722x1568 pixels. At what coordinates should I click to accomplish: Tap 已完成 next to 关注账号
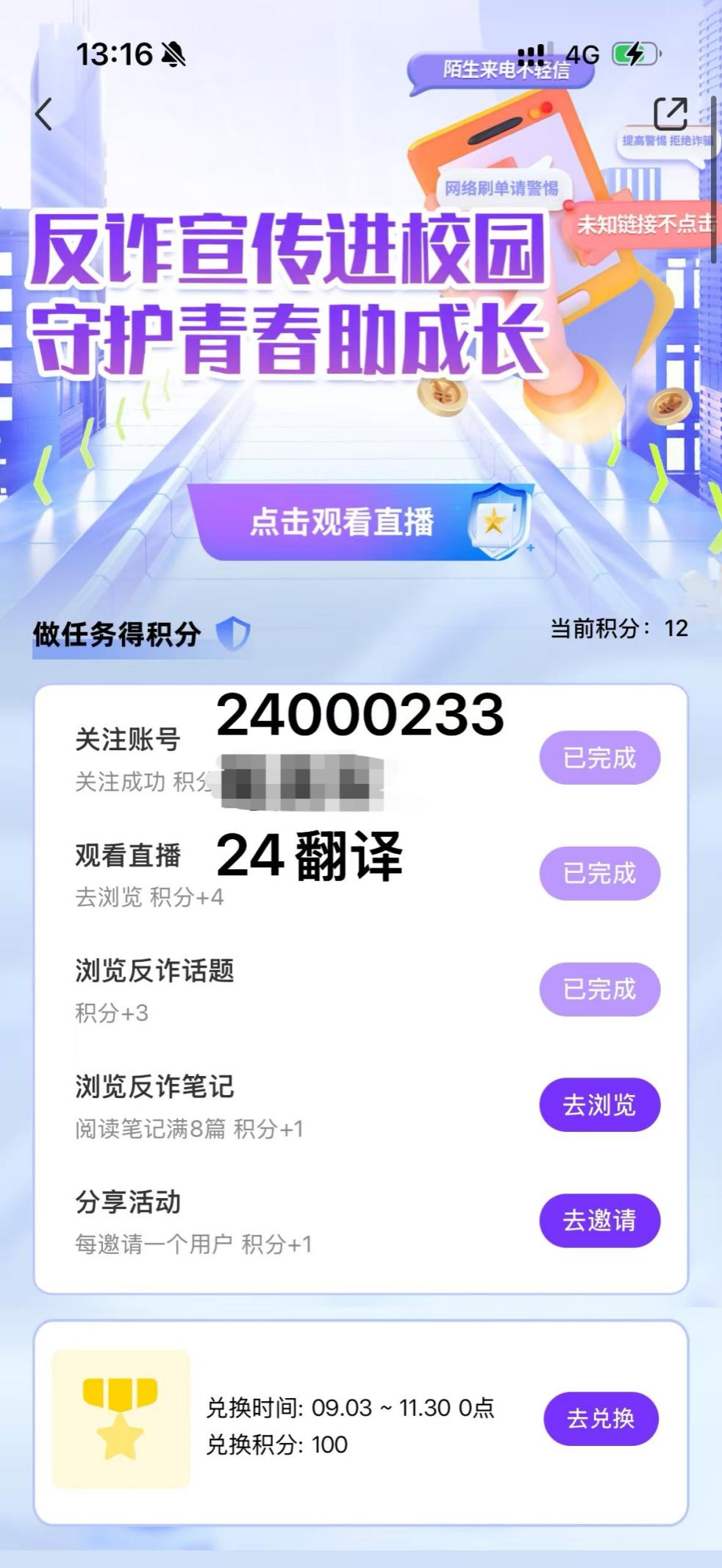[599, 758]
